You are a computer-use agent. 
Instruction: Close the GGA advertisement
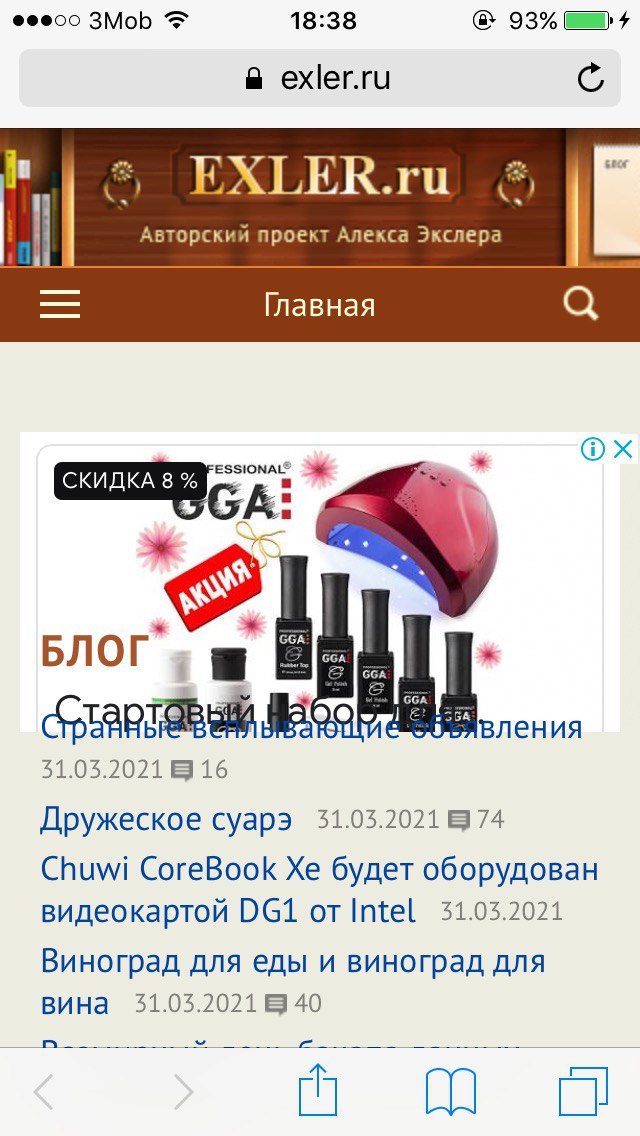622,449
